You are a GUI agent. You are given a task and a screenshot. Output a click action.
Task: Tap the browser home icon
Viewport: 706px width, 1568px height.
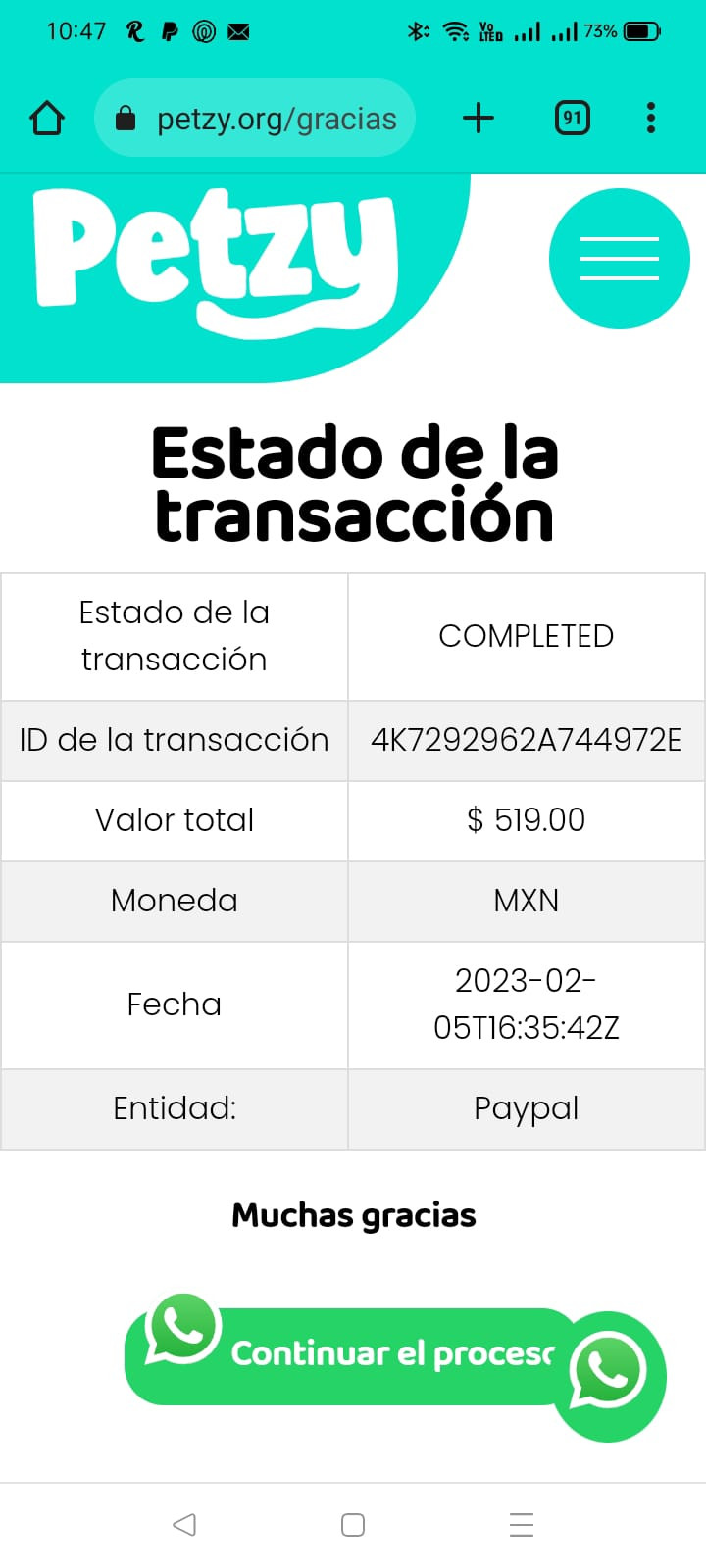click(x=47, y=119)
